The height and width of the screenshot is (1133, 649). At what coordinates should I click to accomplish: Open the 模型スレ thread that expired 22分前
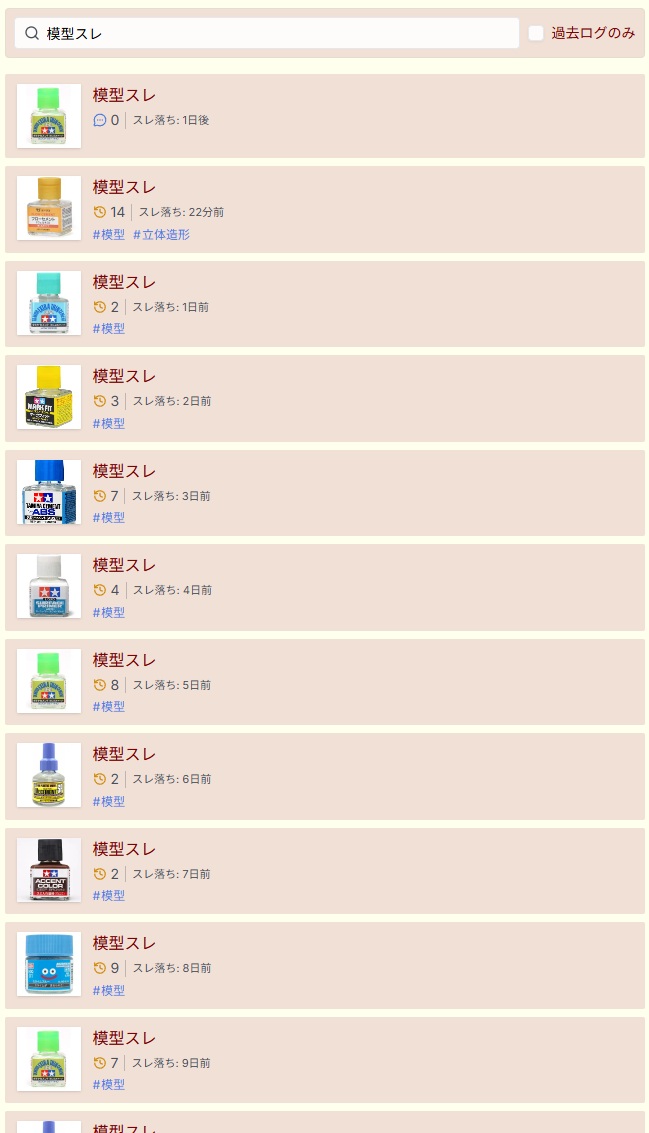point(125,187)
